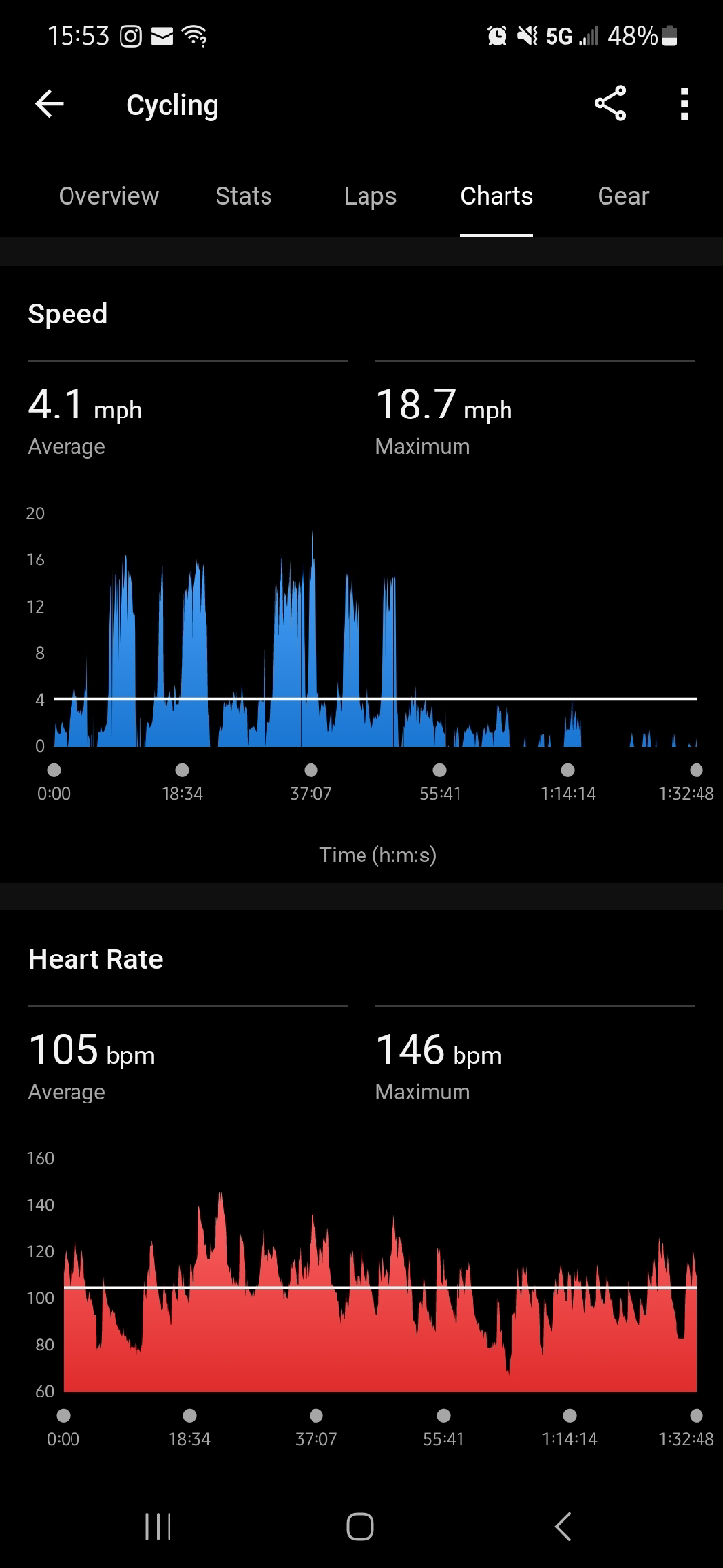This screenshot has height=1568, width=723.
Task: Go to the home screen
Action: point(361,1526)
